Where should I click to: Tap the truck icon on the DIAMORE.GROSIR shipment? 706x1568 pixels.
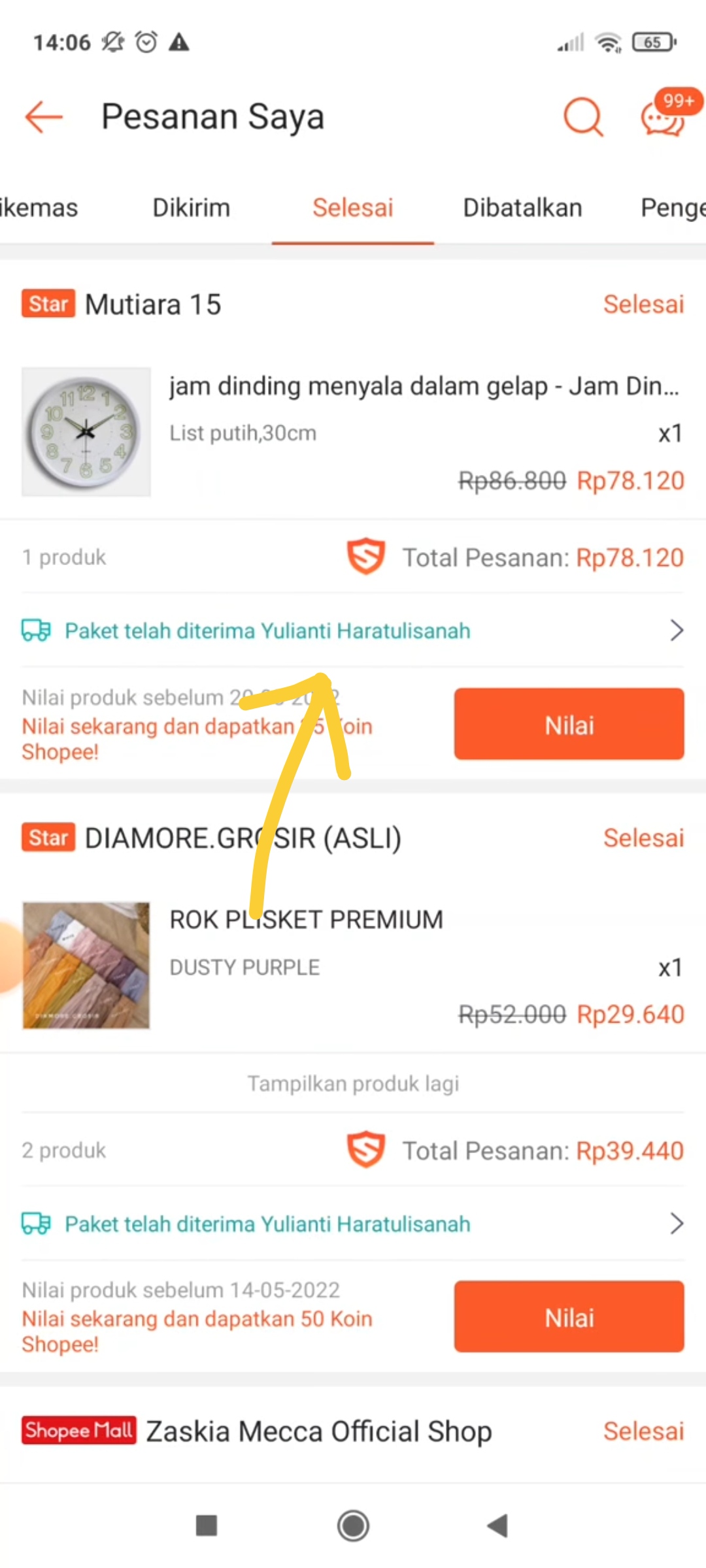tap(35, 1224)
